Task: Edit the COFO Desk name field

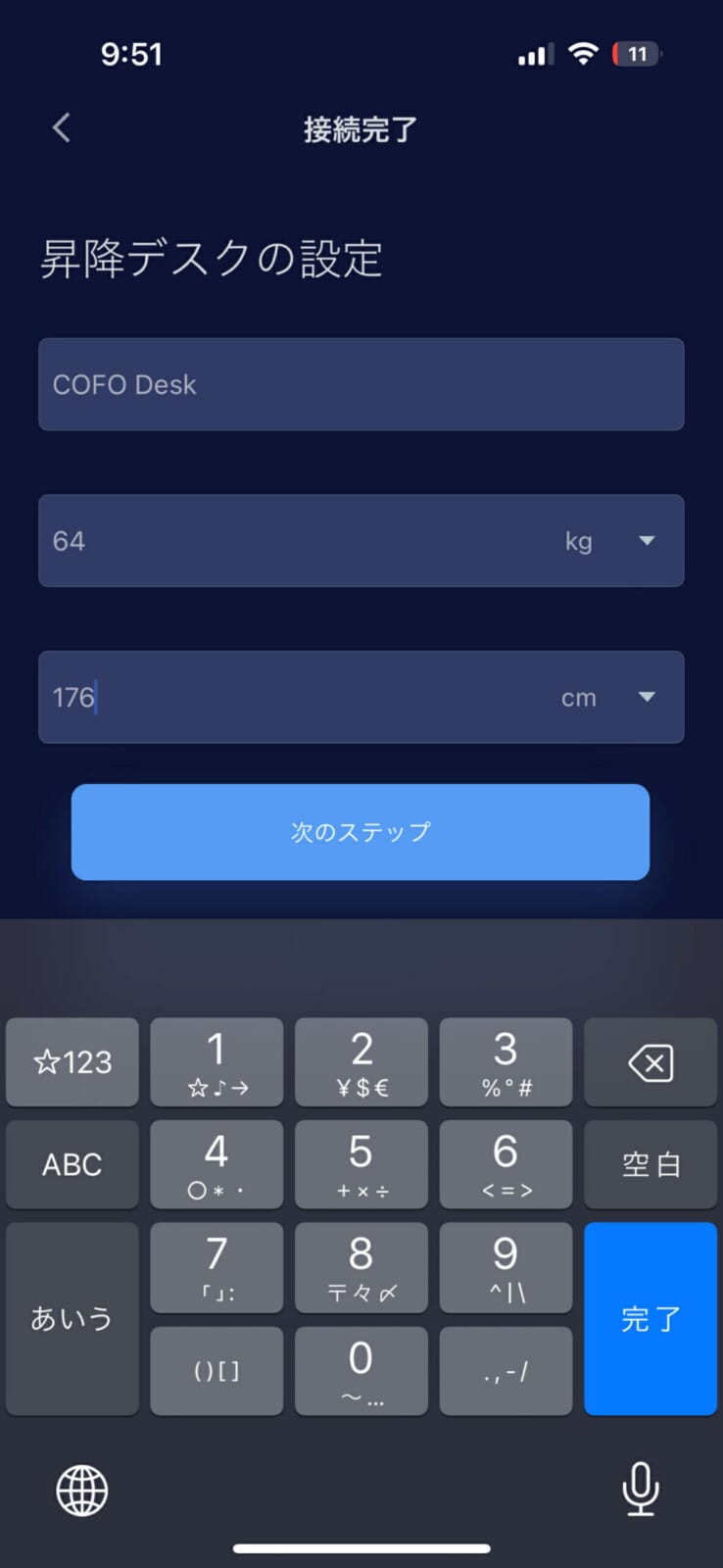Action: (x=361, y=384)
